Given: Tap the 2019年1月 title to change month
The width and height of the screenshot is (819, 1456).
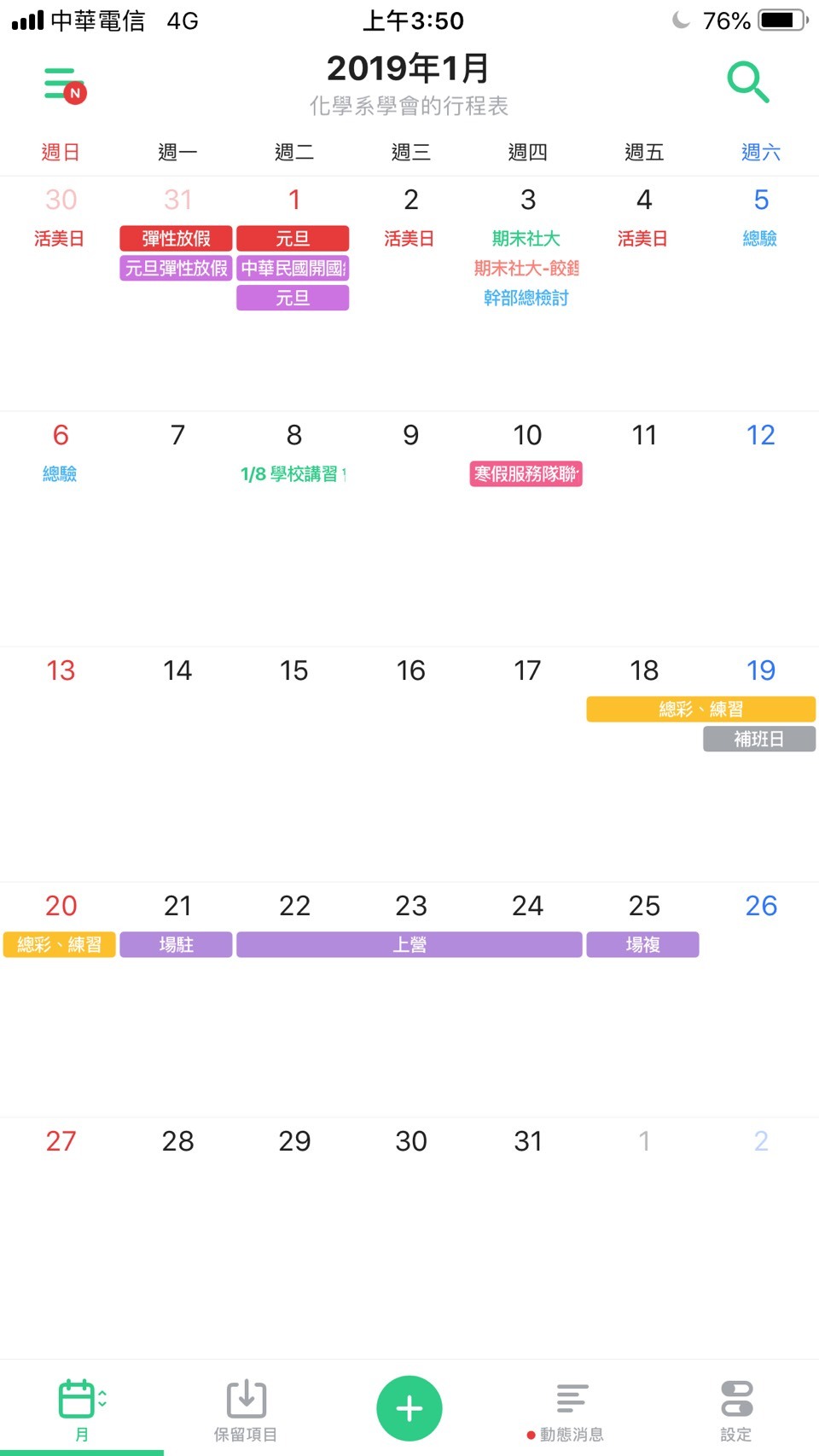Looking at the screenshot, I should click(x=408, y=68).
